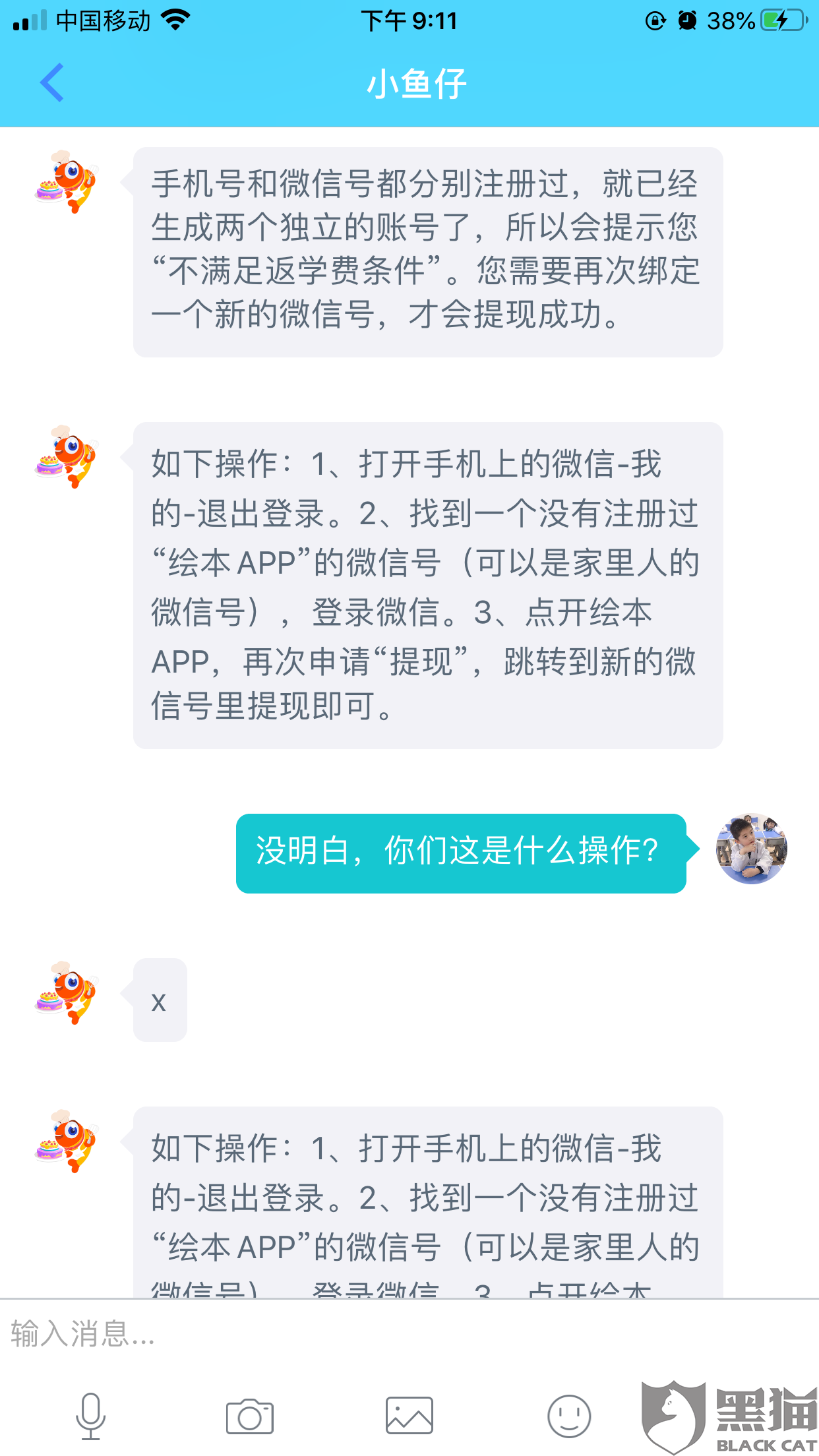Open the emoji picker
819x1456 pixels.
[569, 1416]
